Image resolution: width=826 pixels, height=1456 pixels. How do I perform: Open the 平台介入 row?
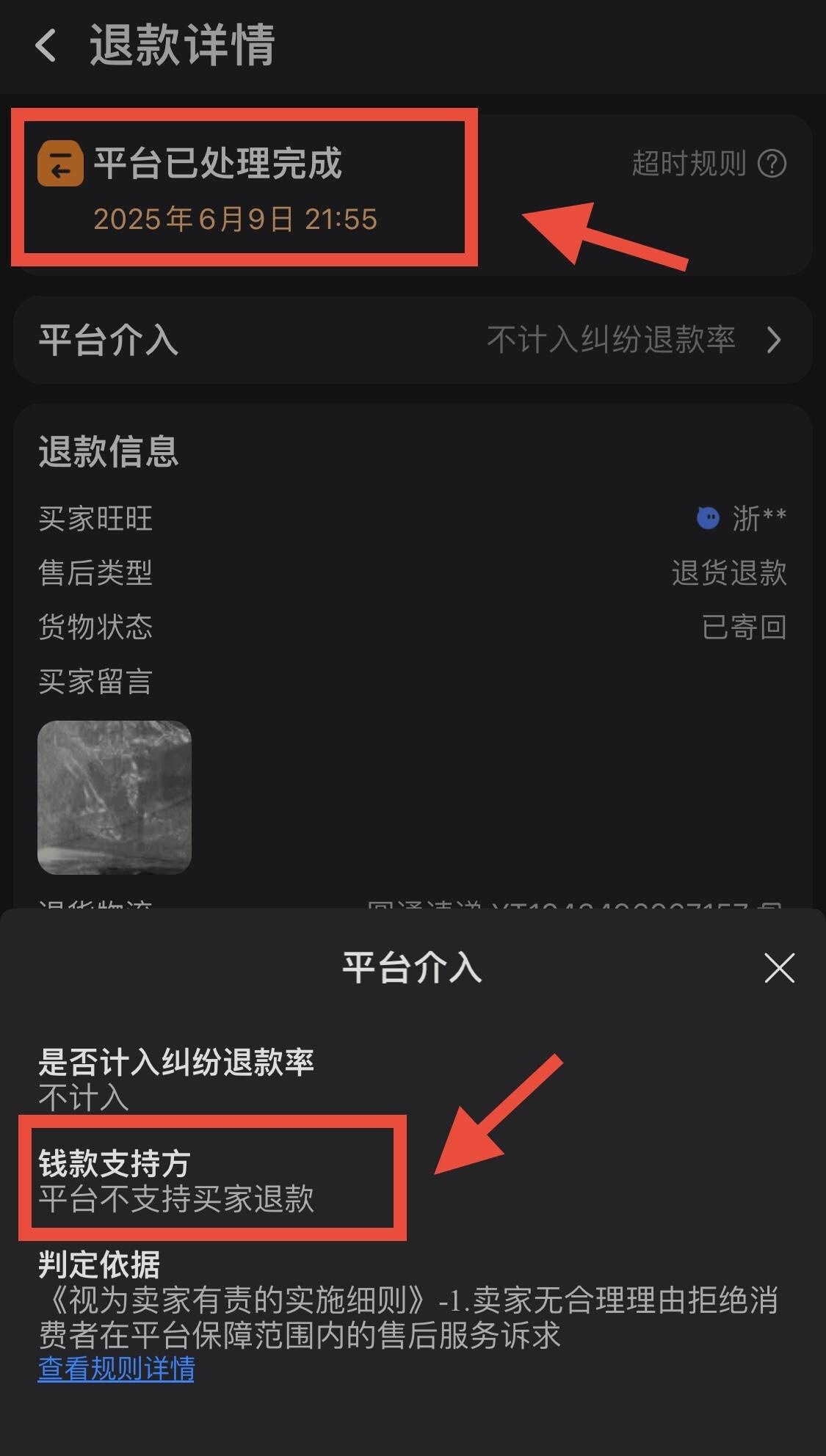413,341
